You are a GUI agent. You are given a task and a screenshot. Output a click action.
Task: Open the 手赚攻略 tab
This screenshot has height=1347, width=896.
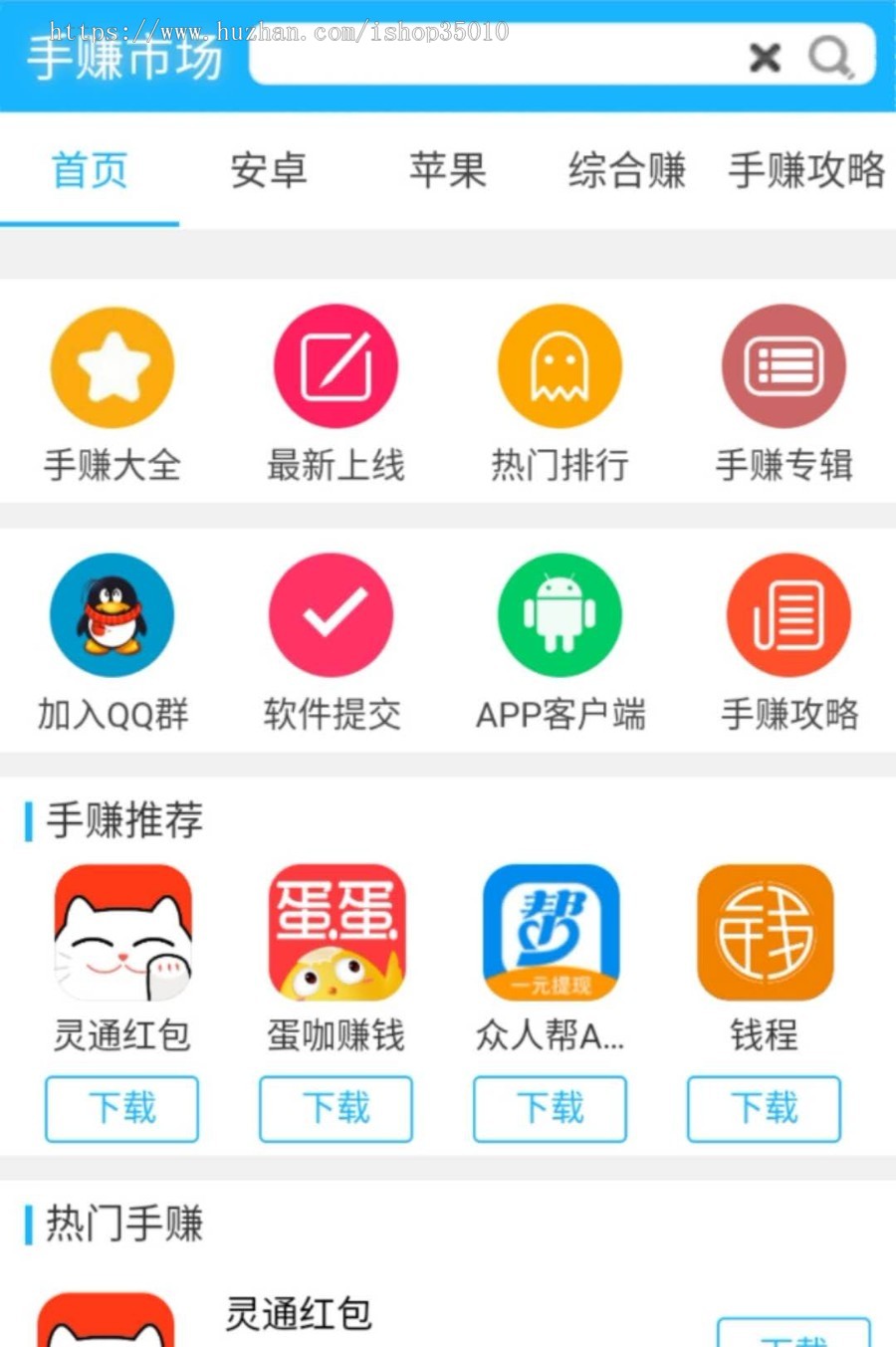click(x=802, y=171)
